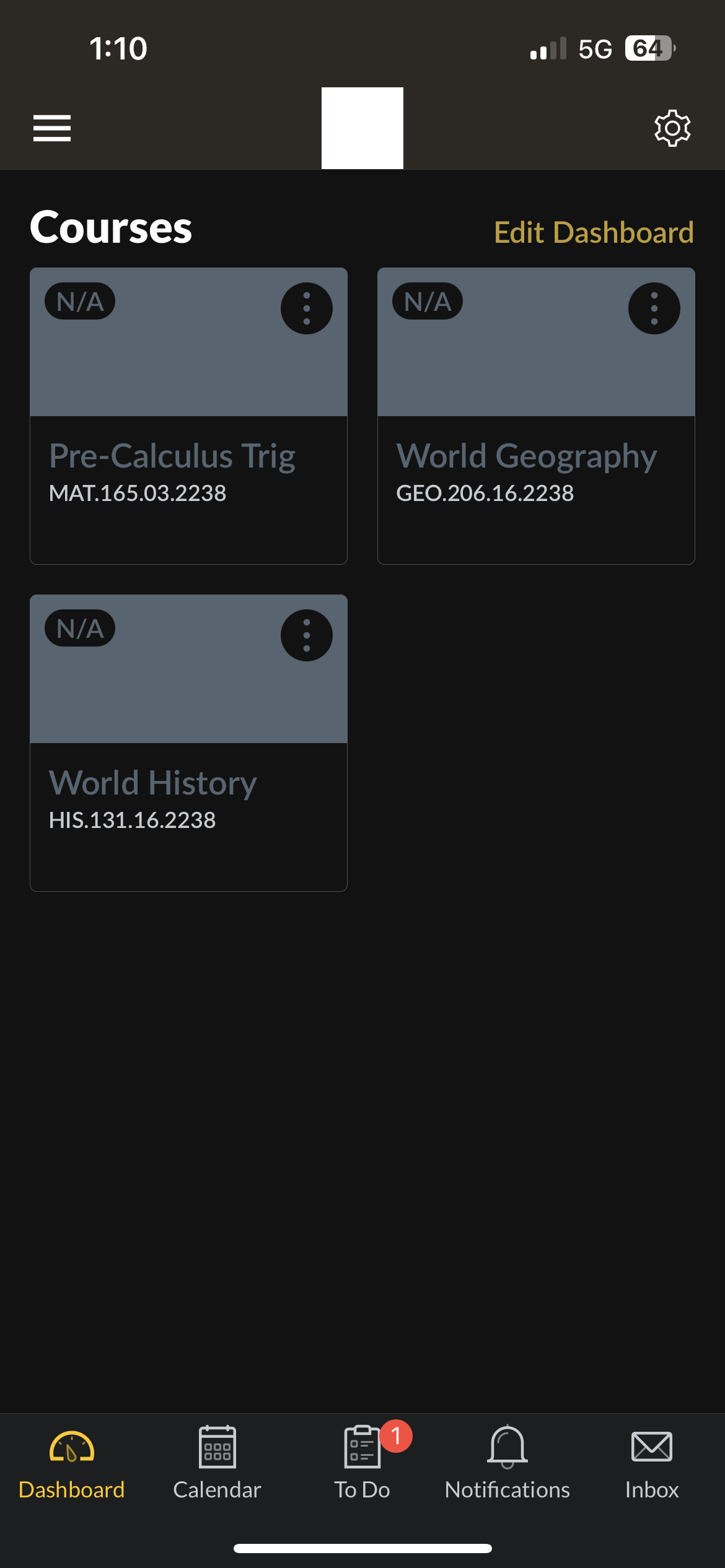Switch to the To Do tab
The height and width of the screenshot is (1568, 725).
tap(362, 1463)
